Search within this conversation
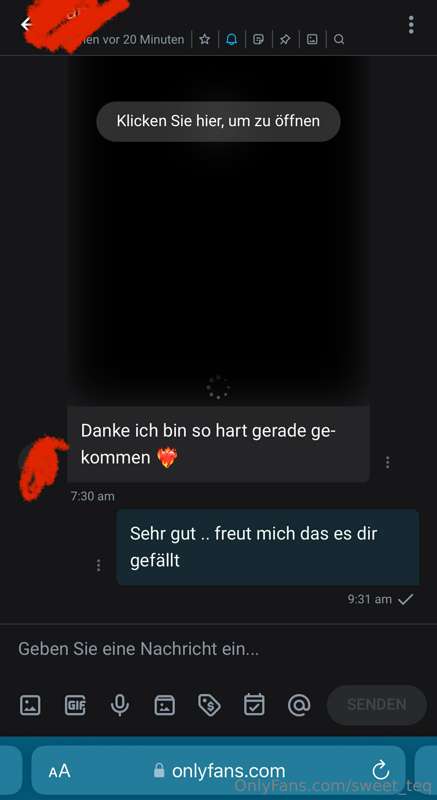Viewport: 437px width, 800px height. coord(339,39)
